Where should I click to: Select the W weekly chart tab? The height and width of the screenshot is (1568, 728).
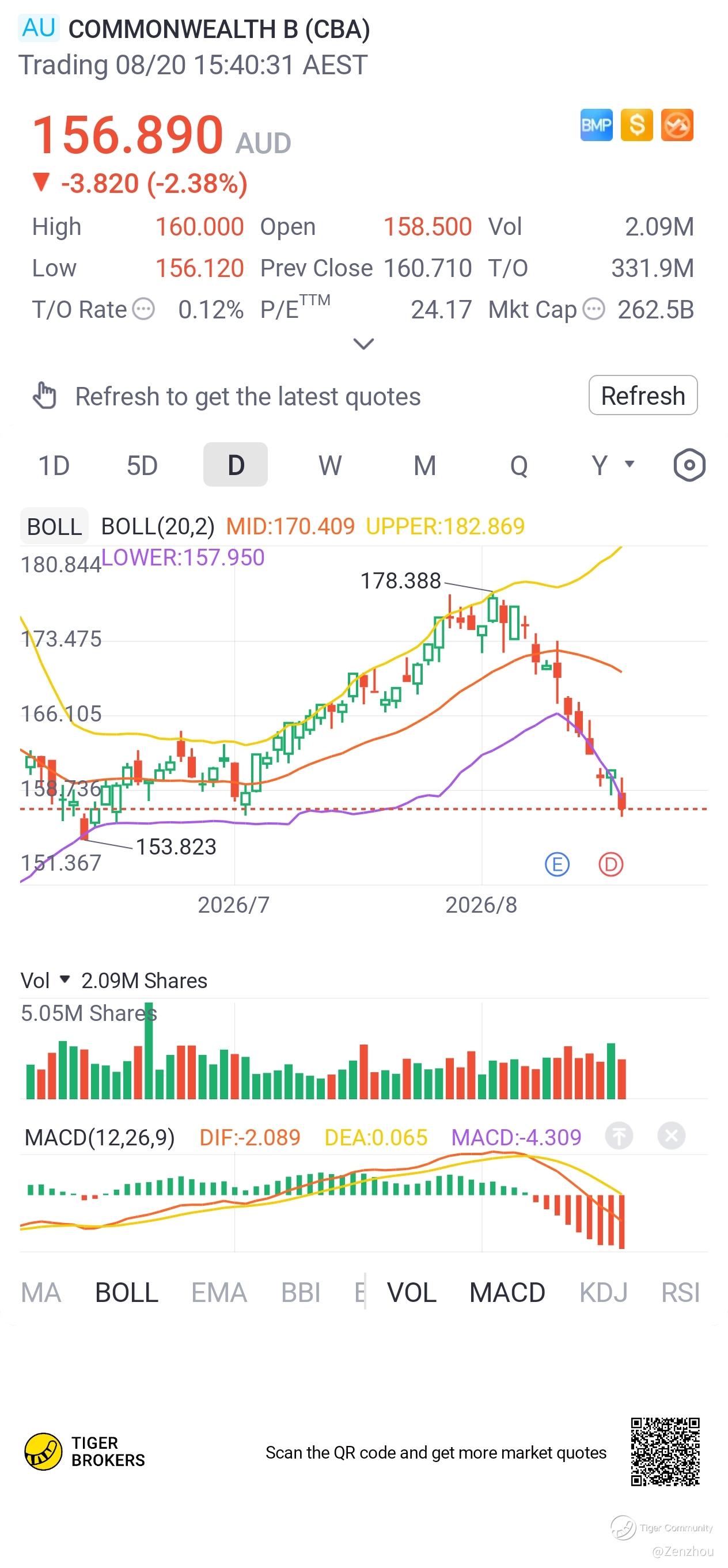330,466
